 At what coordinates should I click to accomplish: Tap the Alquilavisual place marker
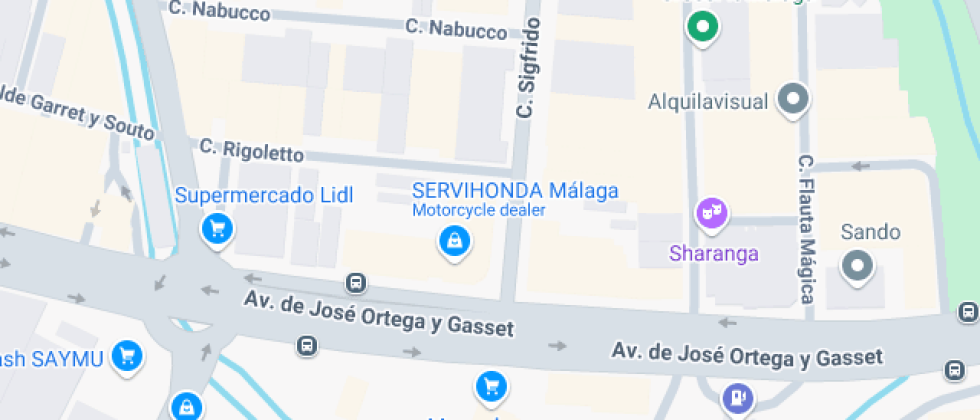pos(794,100)
